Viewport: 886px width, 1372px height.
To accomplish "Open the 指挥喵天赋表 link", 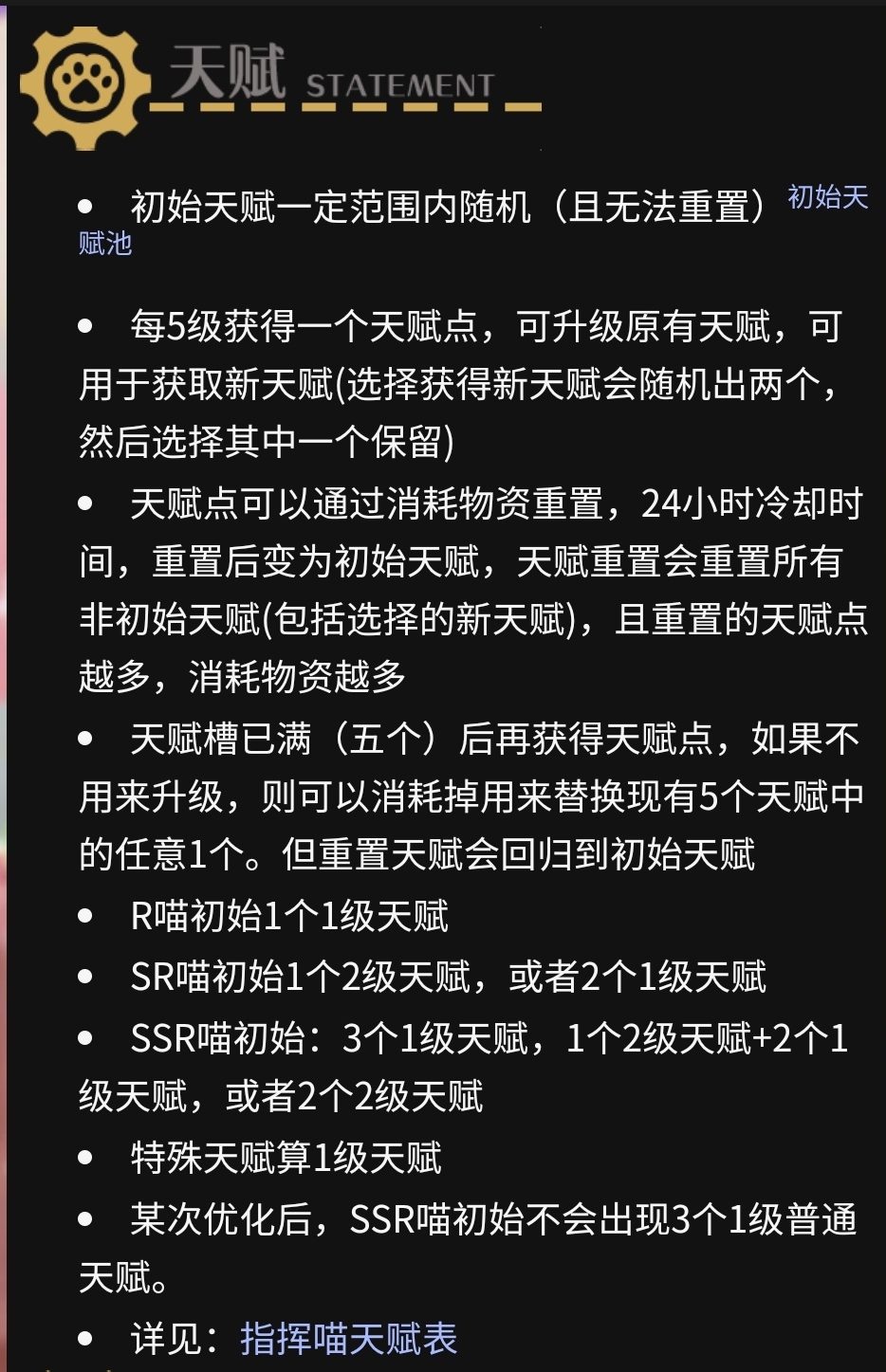I will point(348,1338).
